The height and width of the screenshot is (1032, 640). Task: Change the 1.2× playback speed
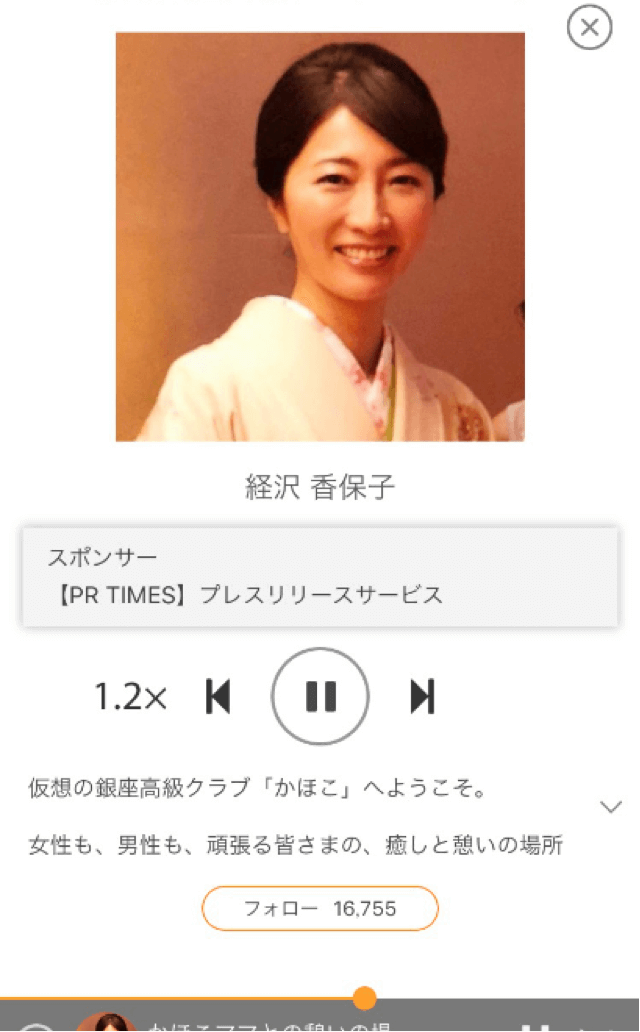click(130, 697)
